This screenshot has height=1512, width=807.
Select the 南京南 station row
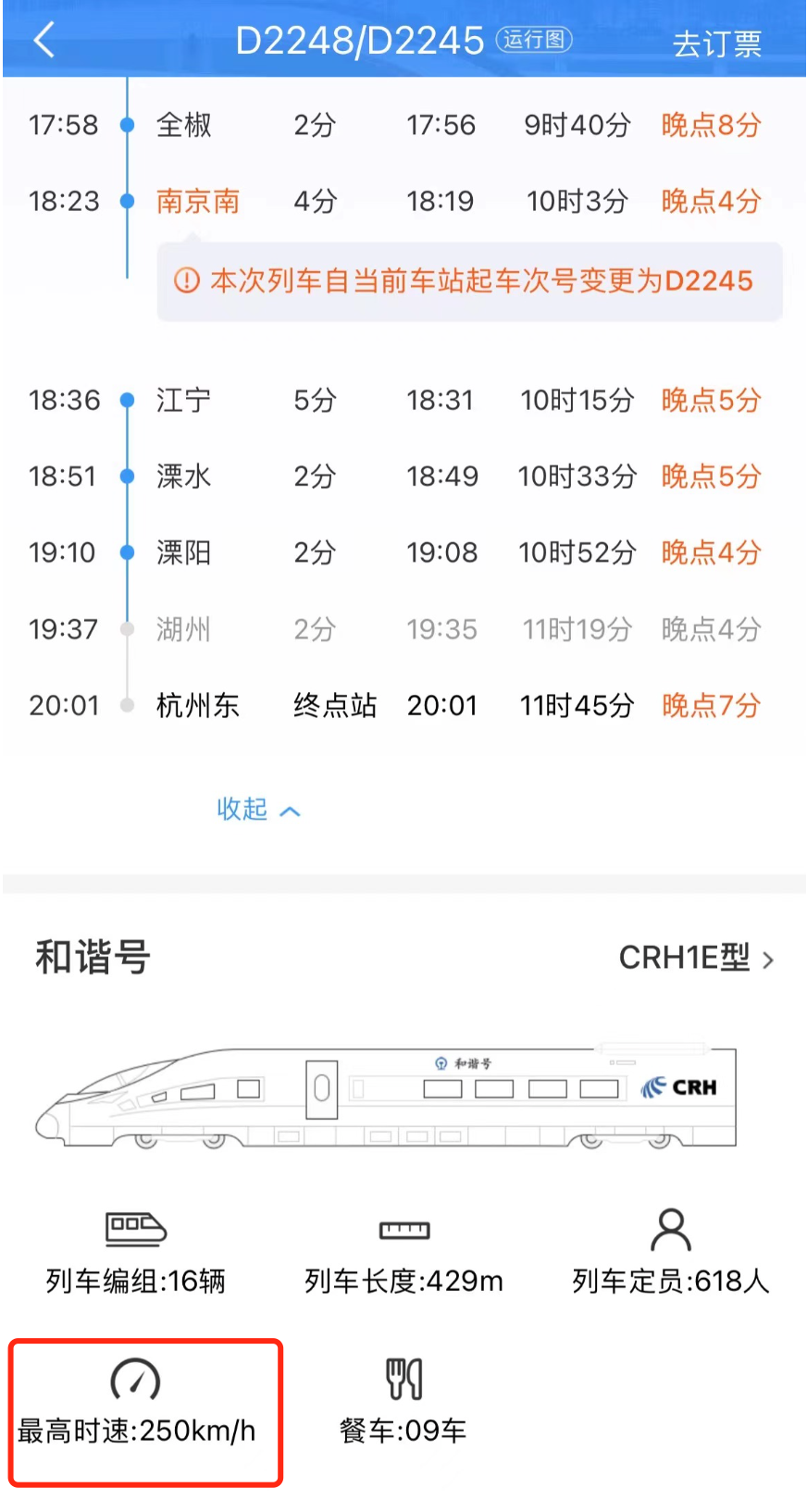point(403,201)
